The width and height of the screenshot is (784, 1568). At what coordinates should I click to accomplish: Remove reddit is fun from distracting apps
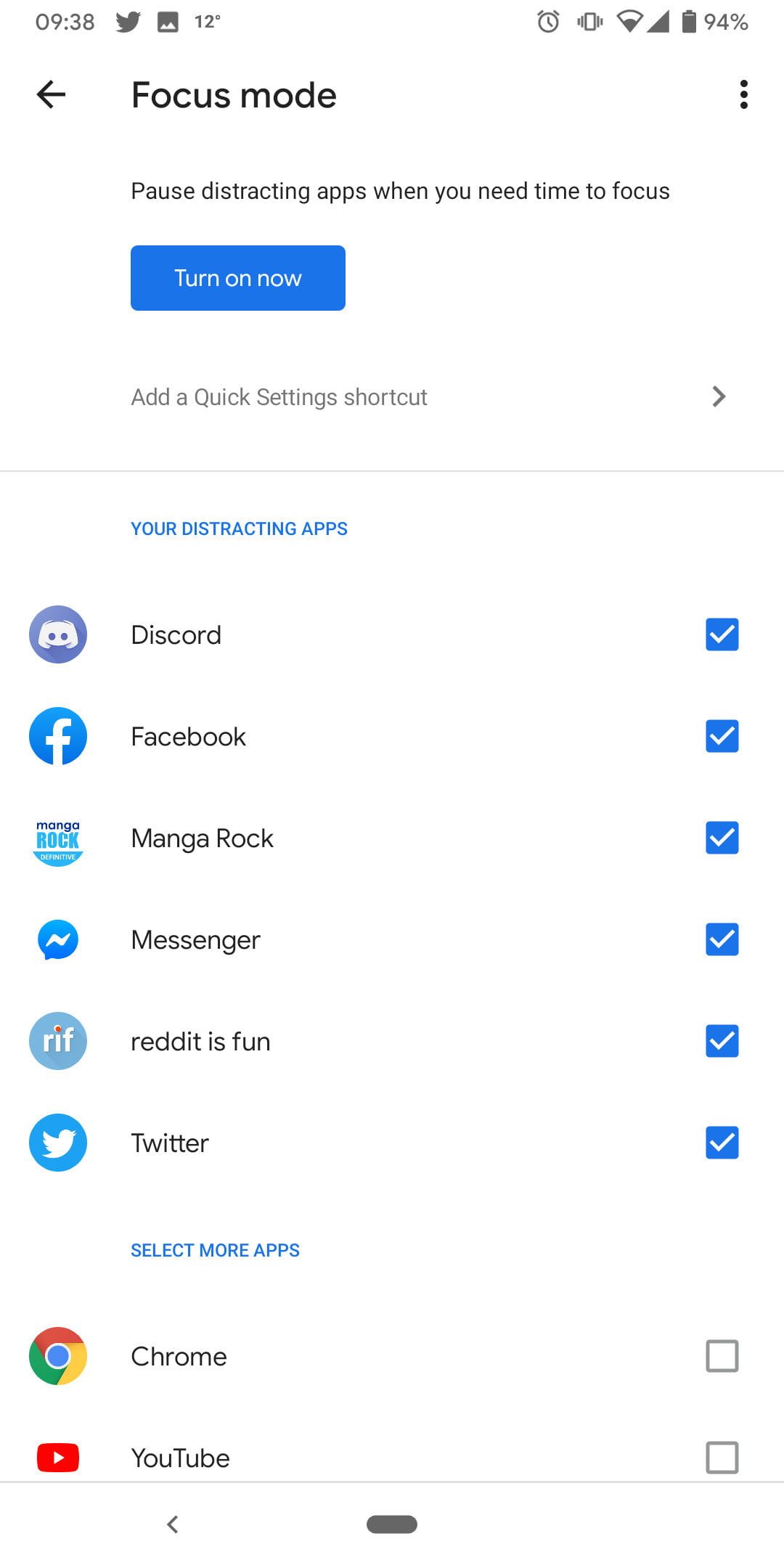(722, 1041)
